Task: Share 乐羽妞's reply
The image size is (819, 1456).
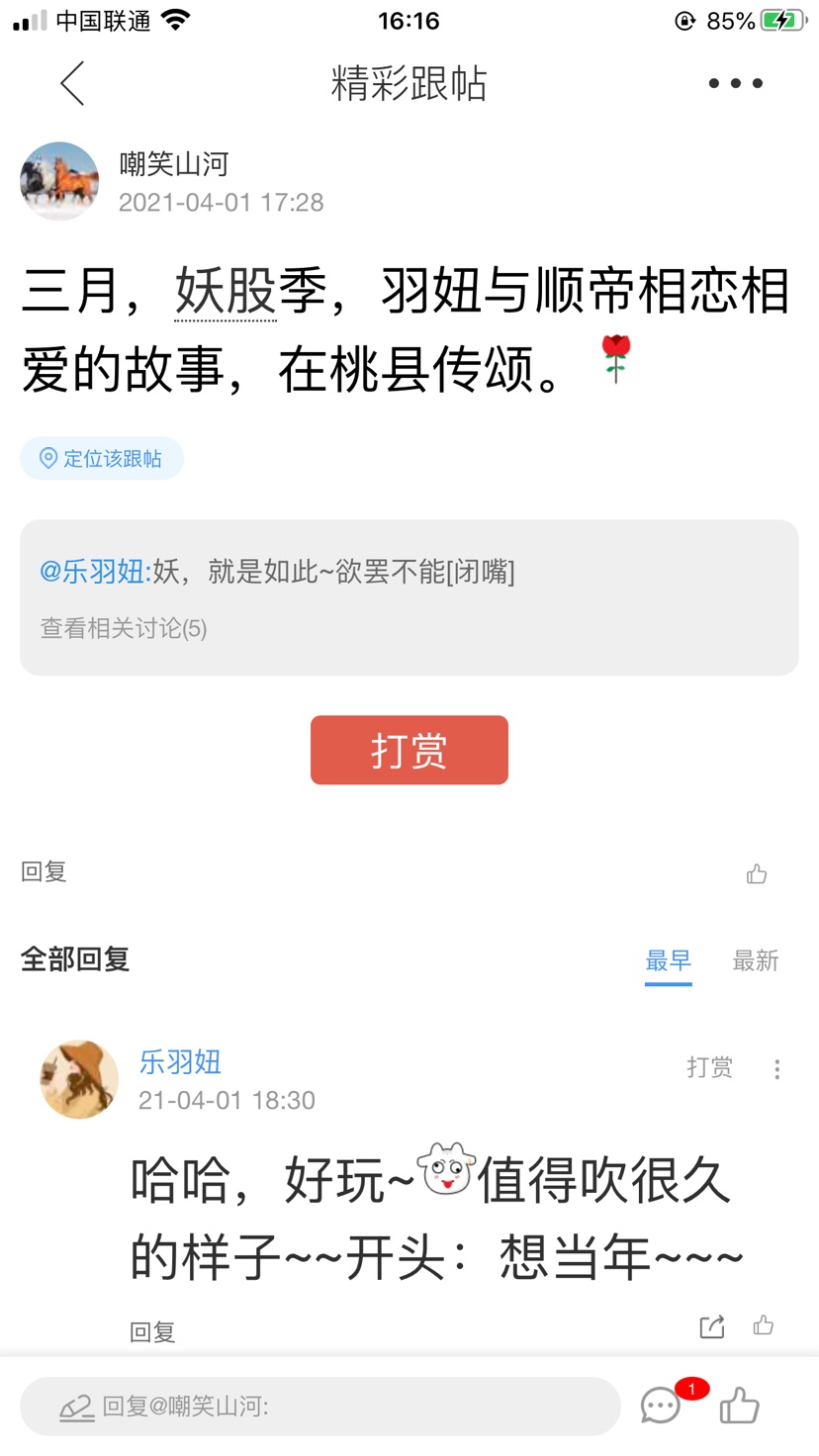Action: [x=712, y=1326]
